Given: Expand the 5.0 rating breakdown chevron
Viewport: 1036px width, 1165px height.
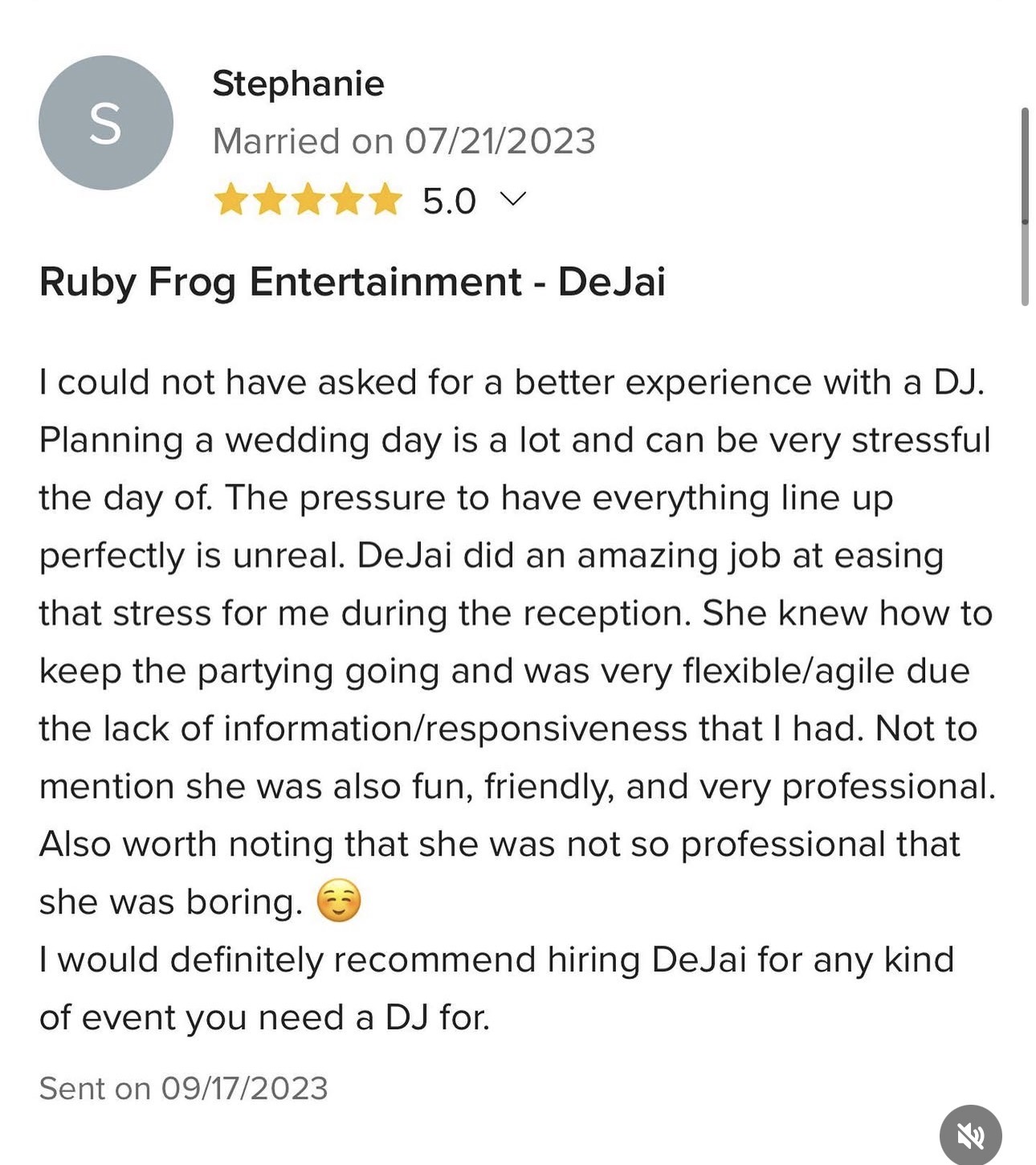Looking at the screenshot, I should tap(512, 198).
